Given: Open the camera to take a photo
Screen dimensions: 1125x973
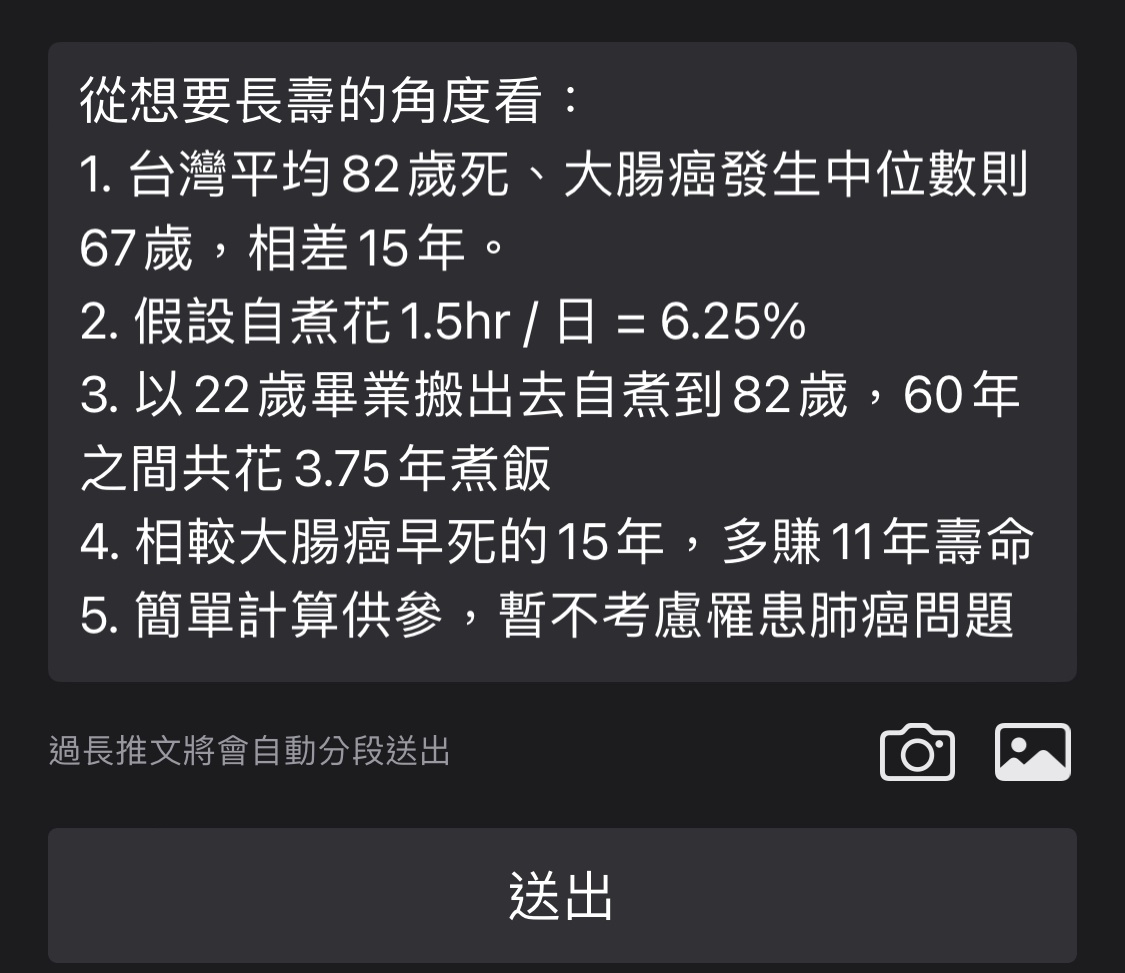Looking at the screenshot, I should coord(917,752).
